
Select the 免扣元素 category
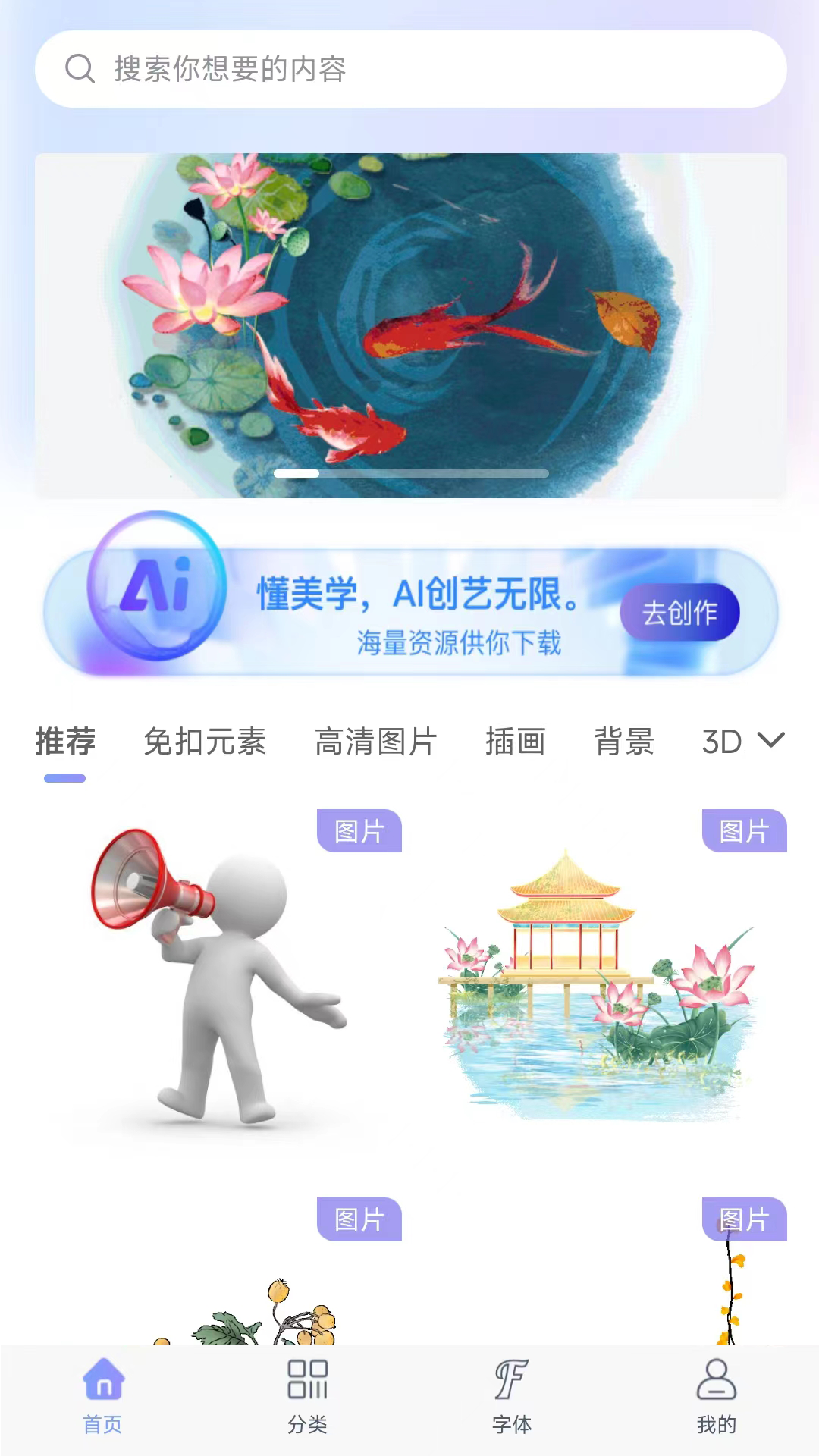(x=205, y=742)
